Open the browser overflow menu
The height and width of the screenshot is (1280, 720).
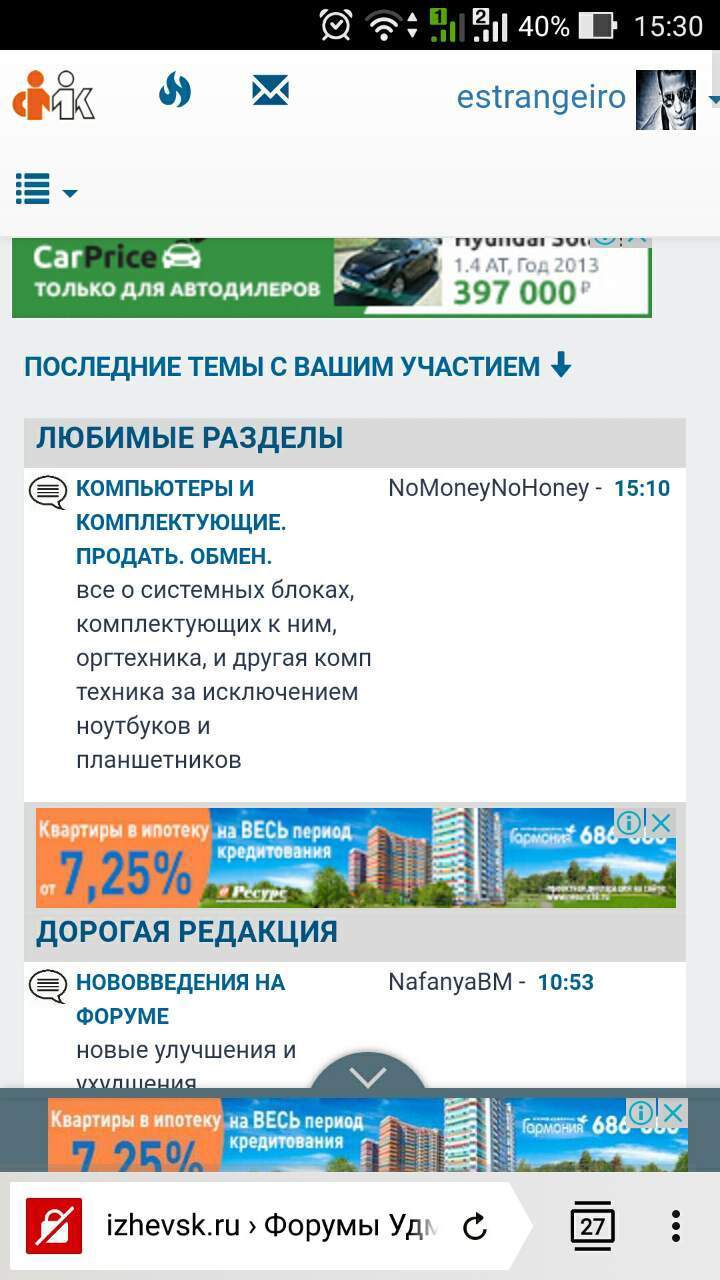pyautogui.click(x=676, y=1226)
